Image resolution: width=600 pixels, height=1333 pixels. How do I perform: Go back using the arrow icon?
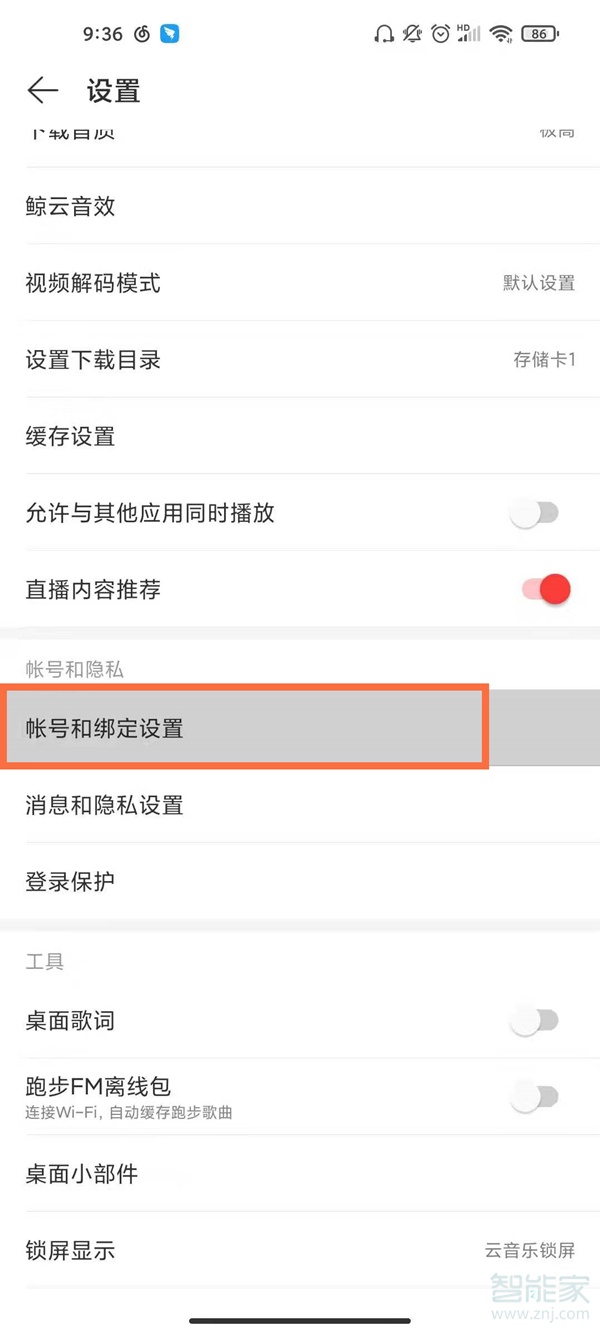[43, 91]
